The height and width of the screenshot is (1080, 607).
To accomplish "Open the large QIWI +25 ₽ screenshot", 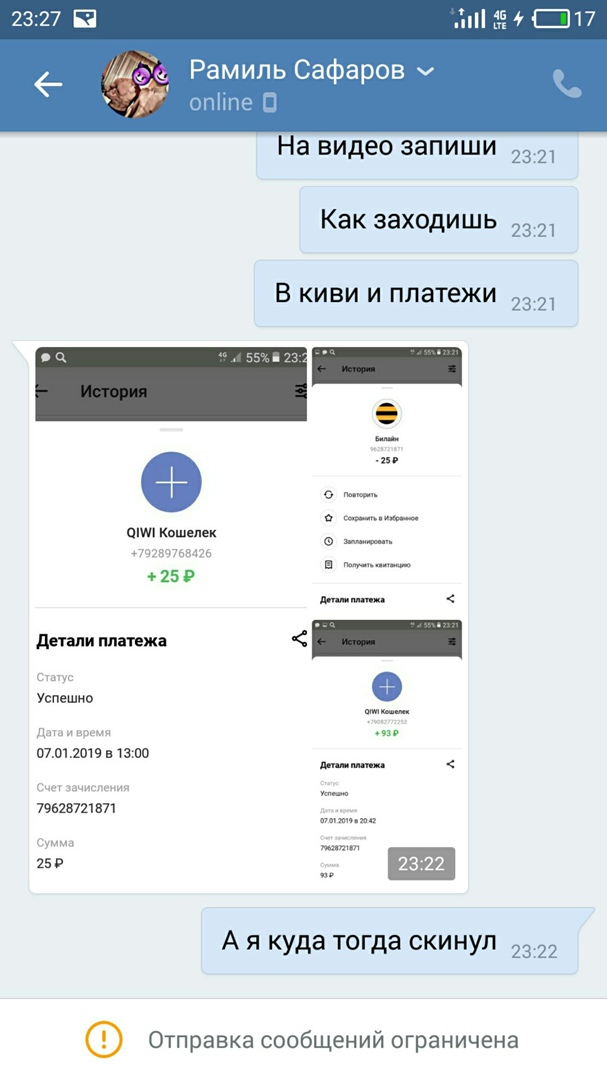I will [171, 615].
